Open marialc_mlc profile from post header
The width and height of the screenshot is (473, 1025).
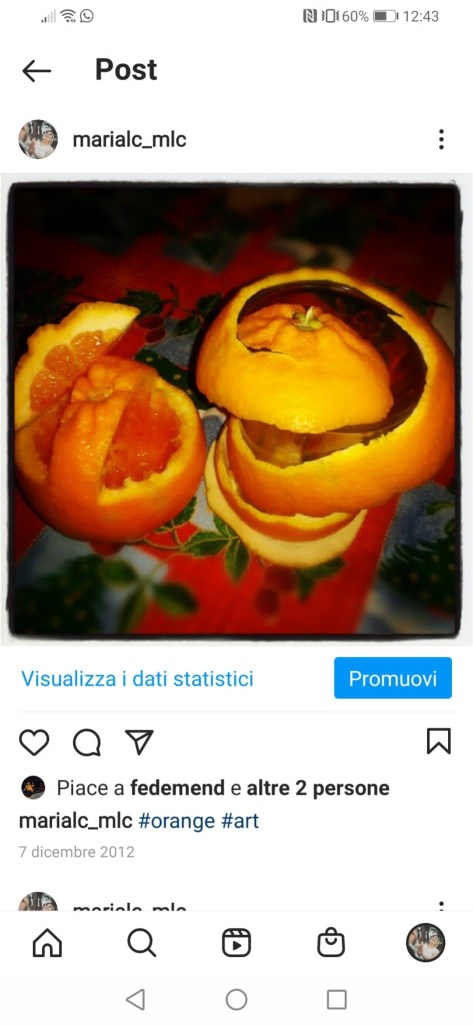[x=129, y=139]
